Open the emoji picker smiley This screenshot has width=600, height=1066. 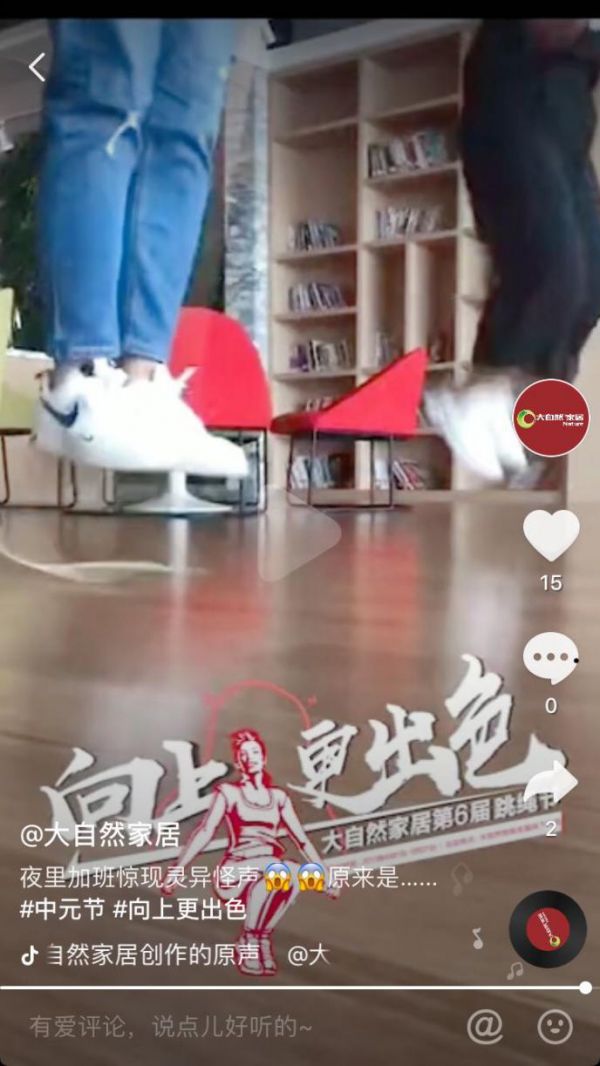pyautogui.click(x=555, y=1026)
